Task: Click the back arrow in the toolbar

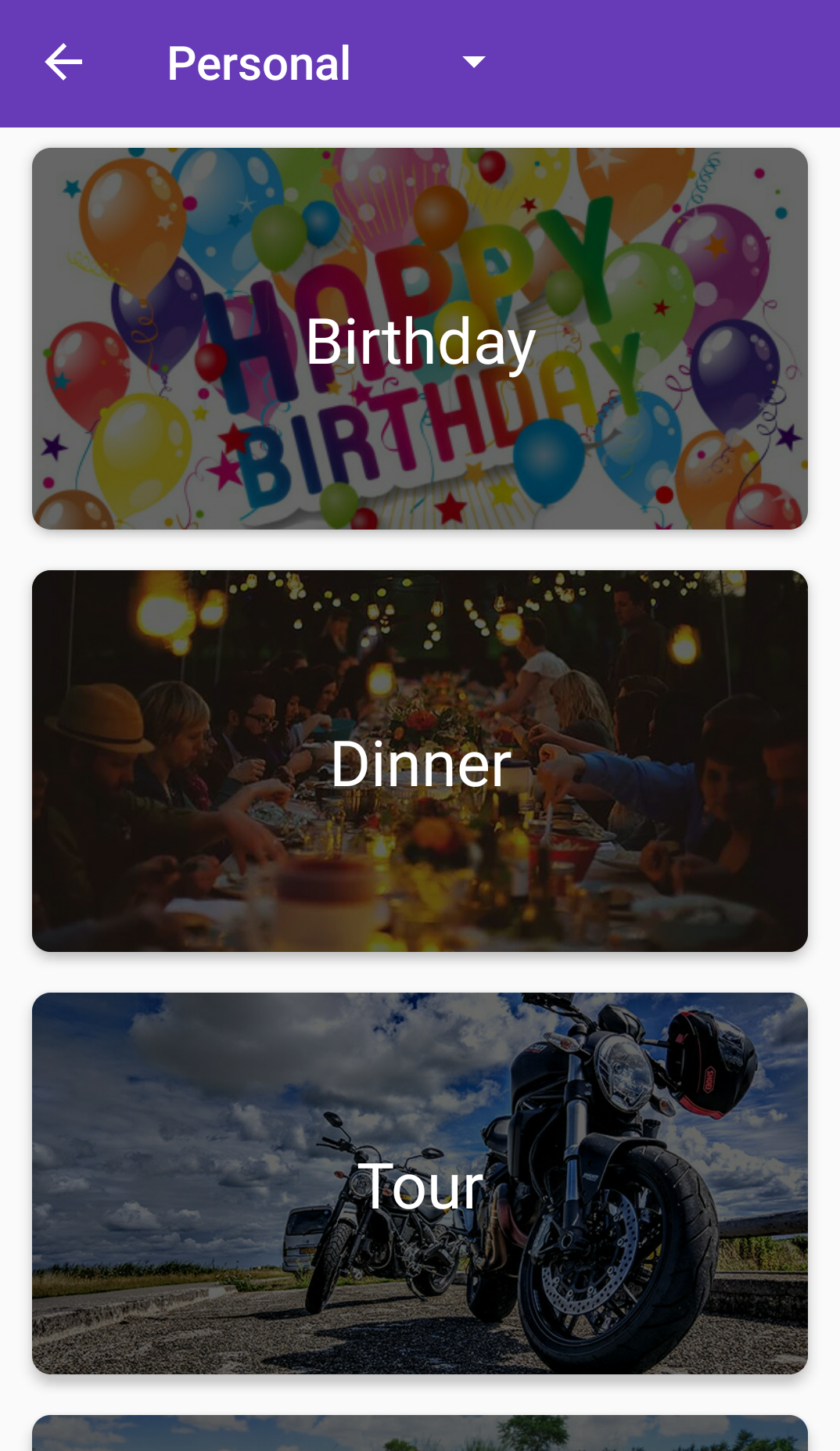Action: tap(63, 63)
